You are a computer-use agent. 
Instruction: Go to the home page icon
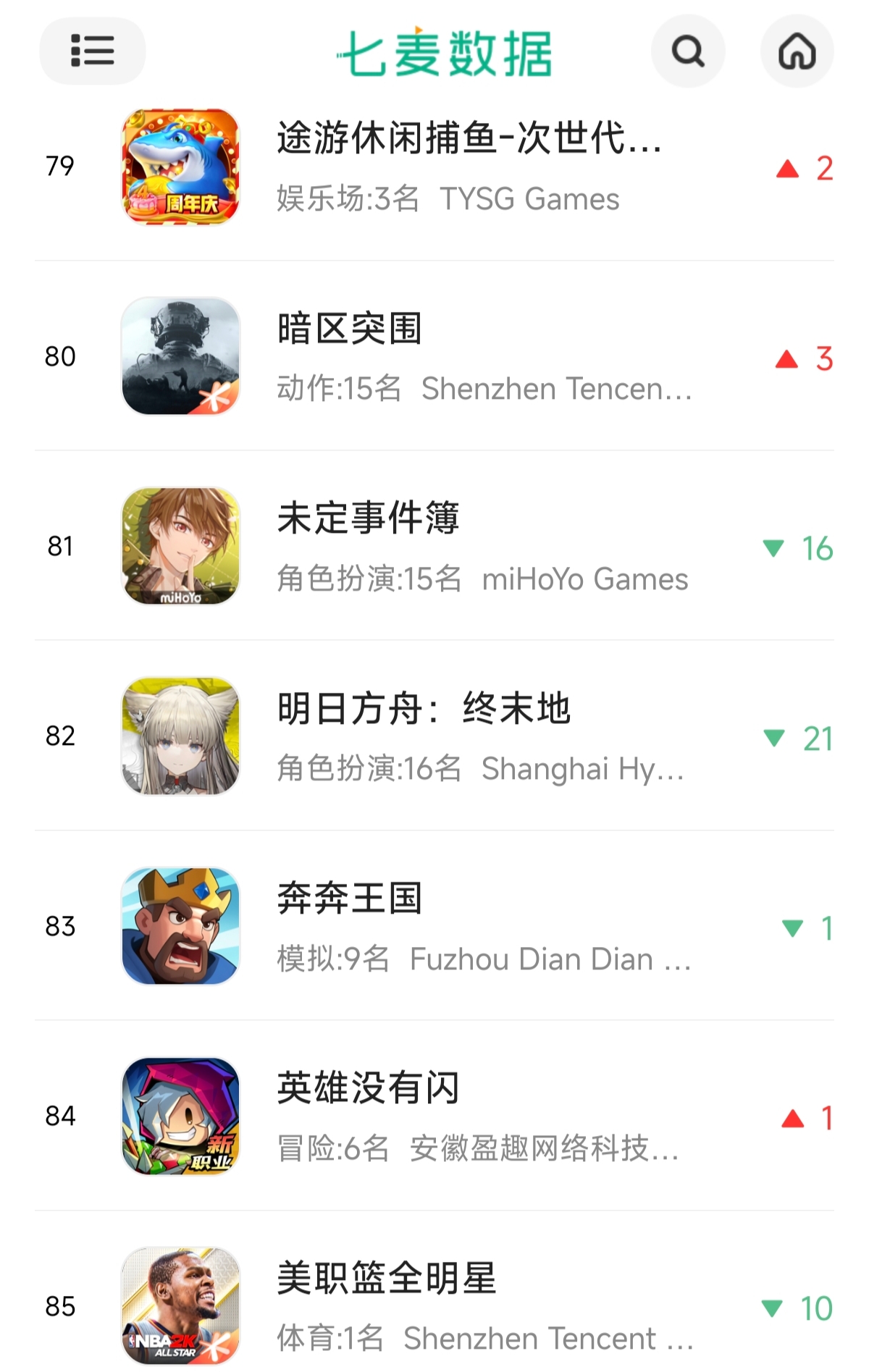click(797, 51)
